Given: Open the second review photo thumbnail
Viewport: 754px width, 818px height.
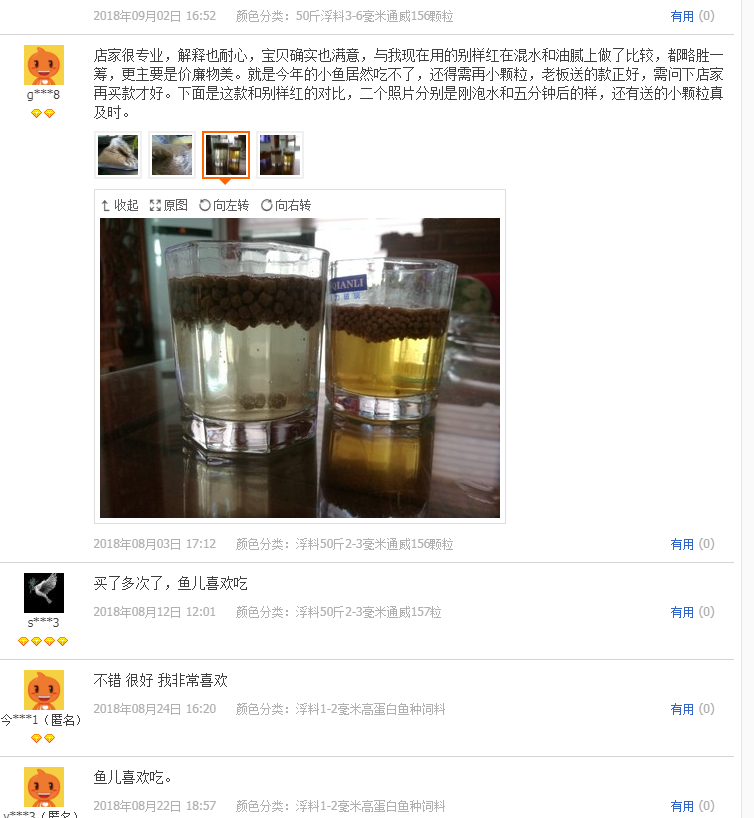Looking at the screenshot, I should (171, 155).
